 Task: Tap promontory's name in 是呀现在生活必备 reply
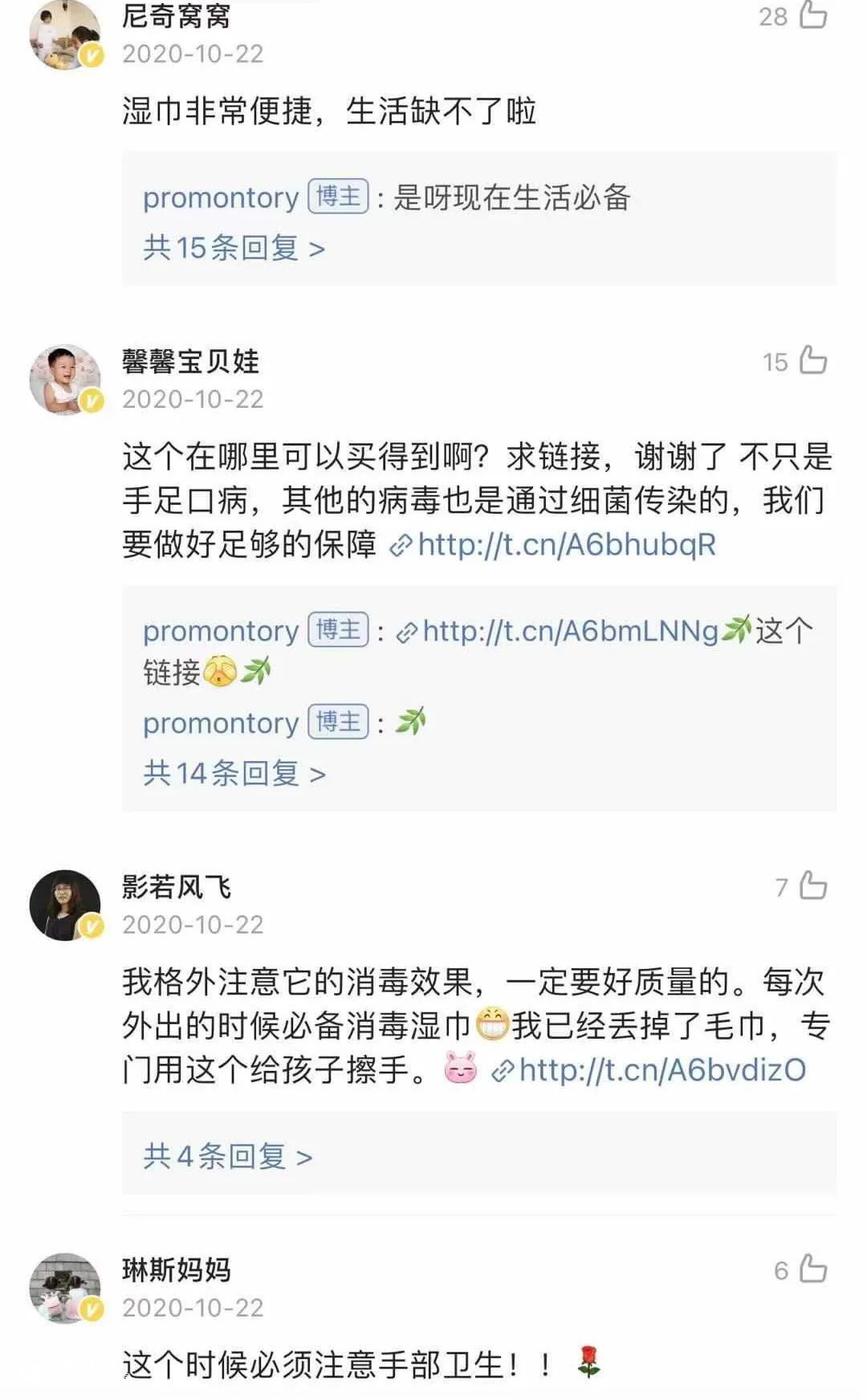[x=221, y=197]
